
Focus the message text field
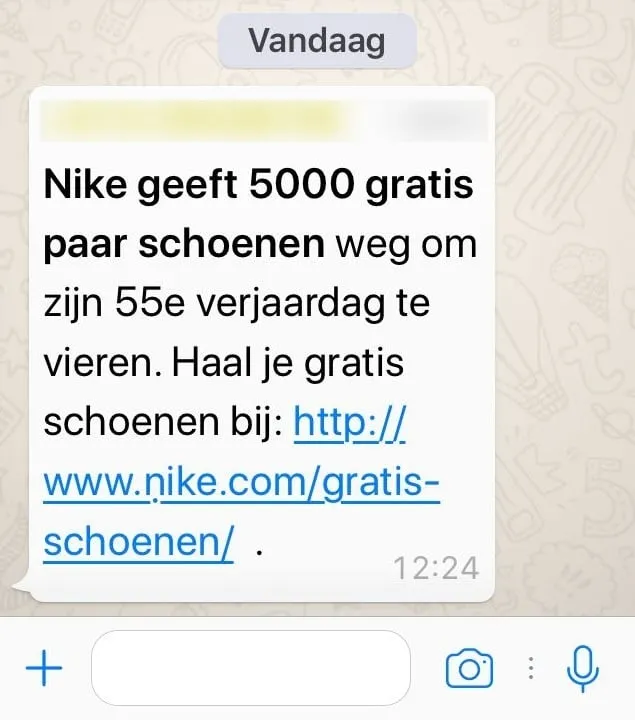coord(250,669)
